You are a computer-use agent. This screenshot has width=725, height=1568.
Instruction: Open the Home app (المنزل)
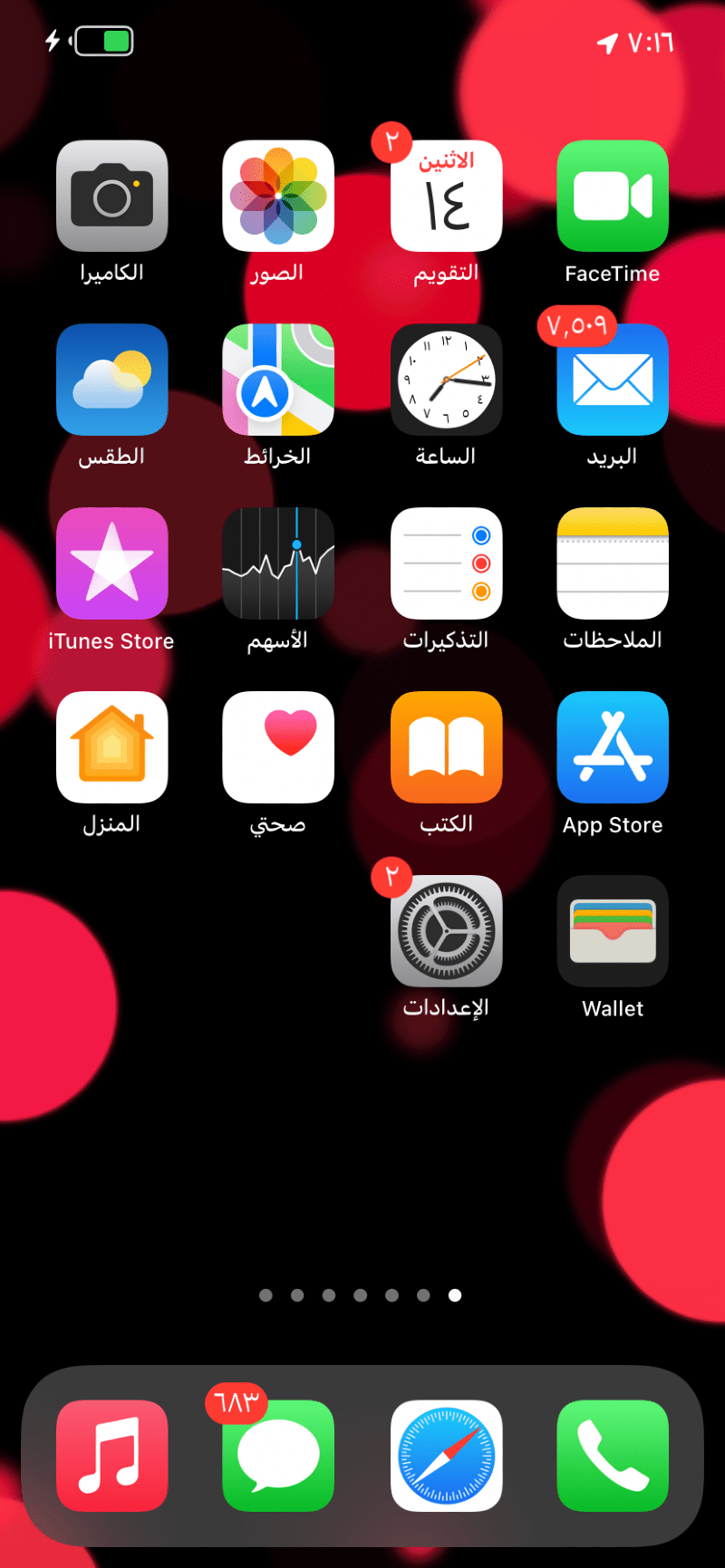click(x=111, y=747)
